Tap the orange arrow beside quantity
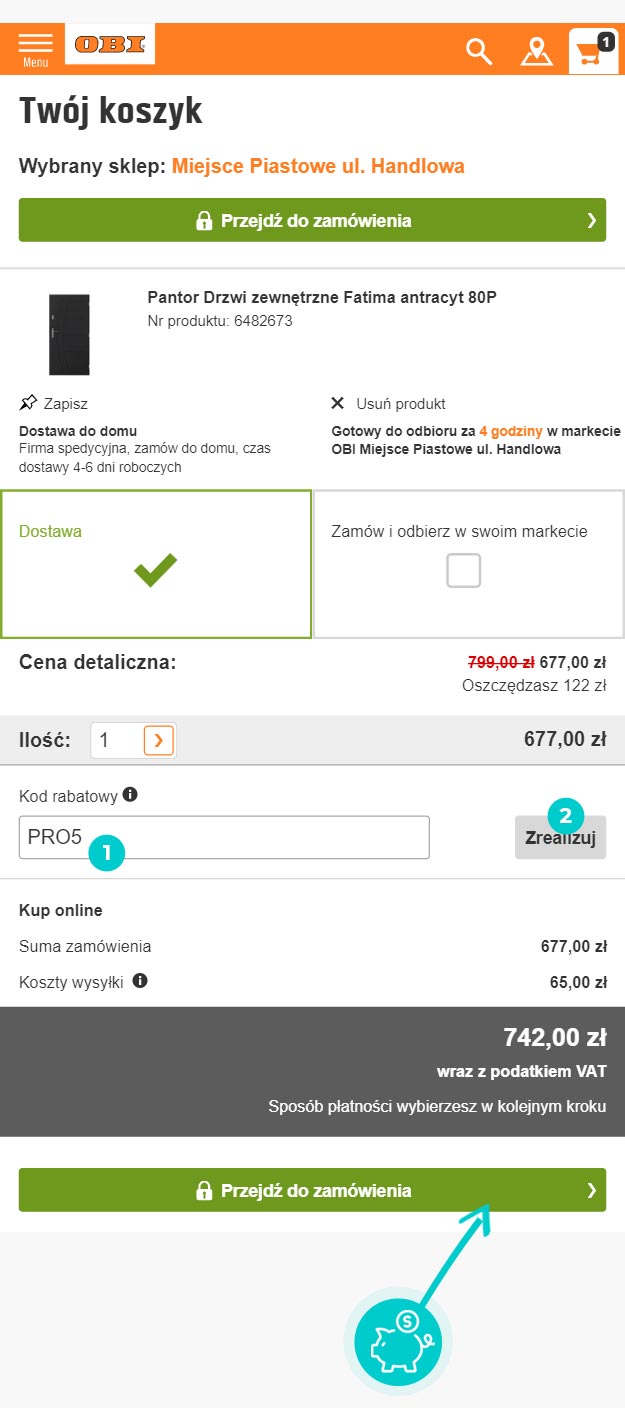 pyautogui.click(x=159, y=740)
